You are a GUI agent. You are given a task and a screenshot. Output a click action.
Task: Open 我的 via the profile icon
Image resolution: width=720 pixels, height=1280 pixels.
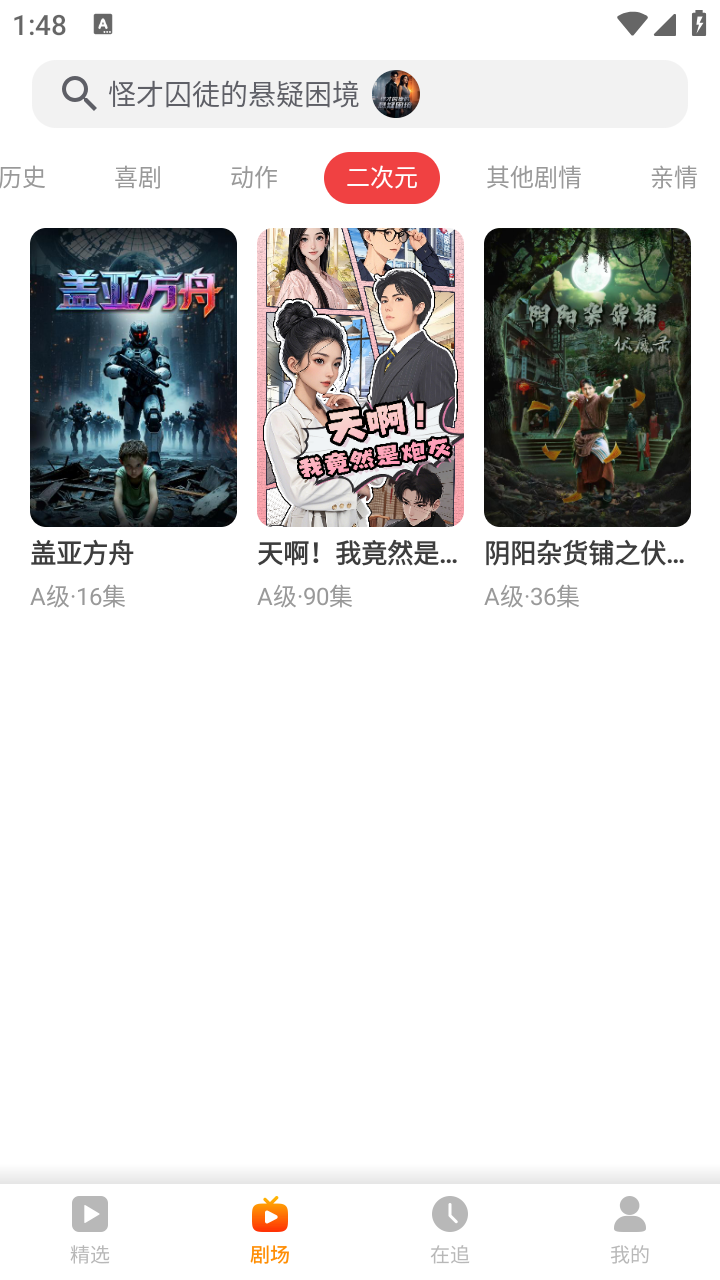(x=629, y=1213)
